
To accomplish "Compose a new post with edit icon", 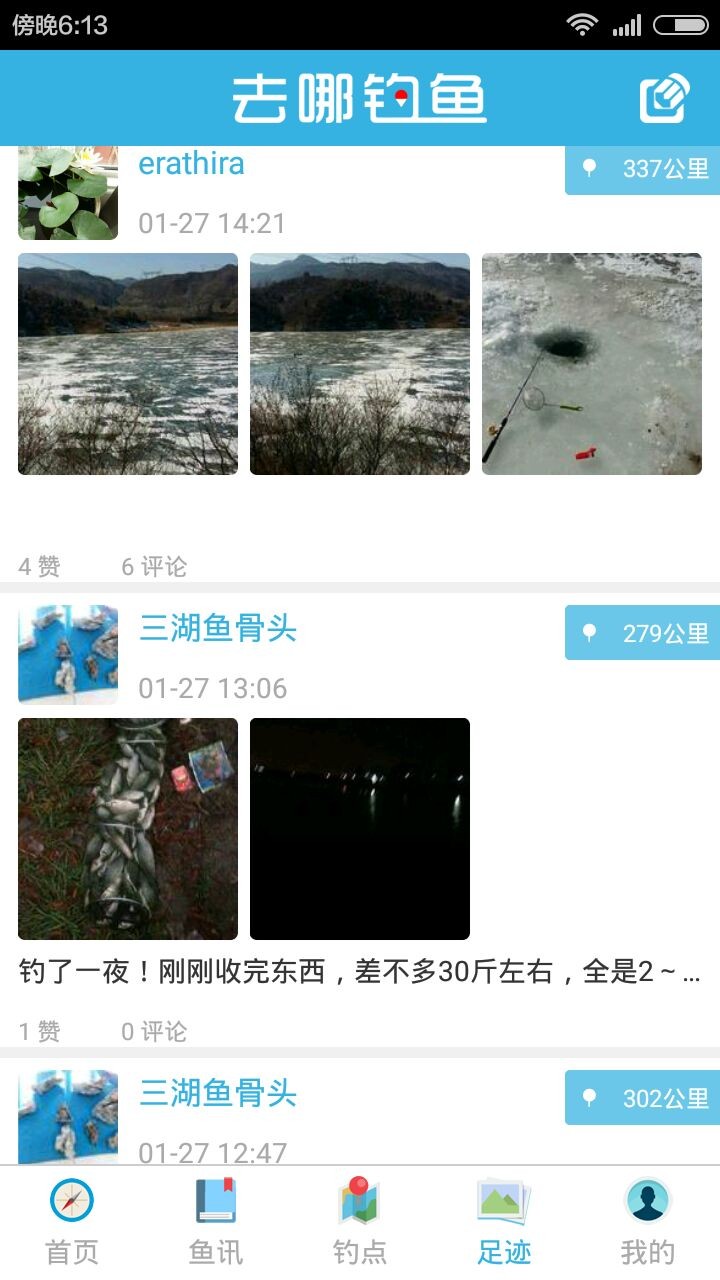I will pyautogui.click(x=665, y=98).
